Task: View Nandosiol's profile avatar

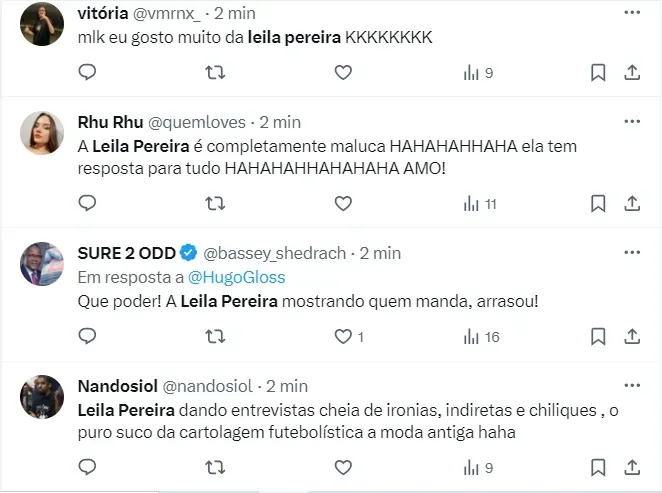Action: [x=42, y=396]
